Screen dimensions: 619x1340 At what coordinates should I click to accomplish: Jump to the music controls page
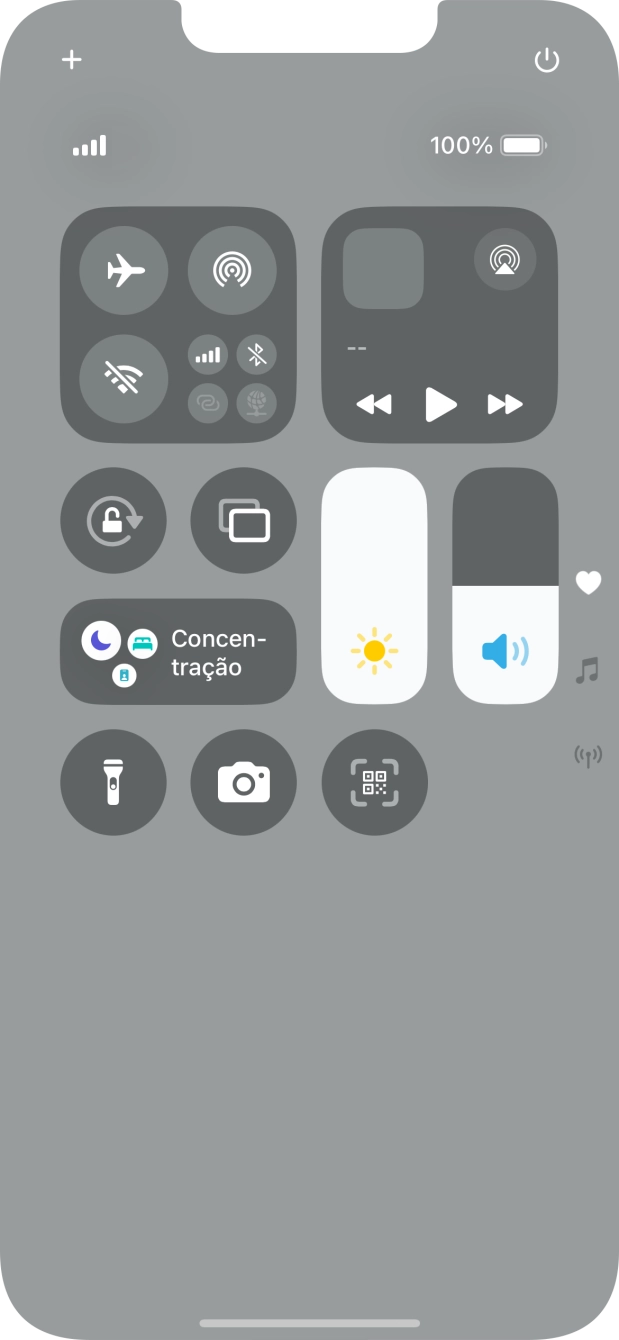click(588, 670)
